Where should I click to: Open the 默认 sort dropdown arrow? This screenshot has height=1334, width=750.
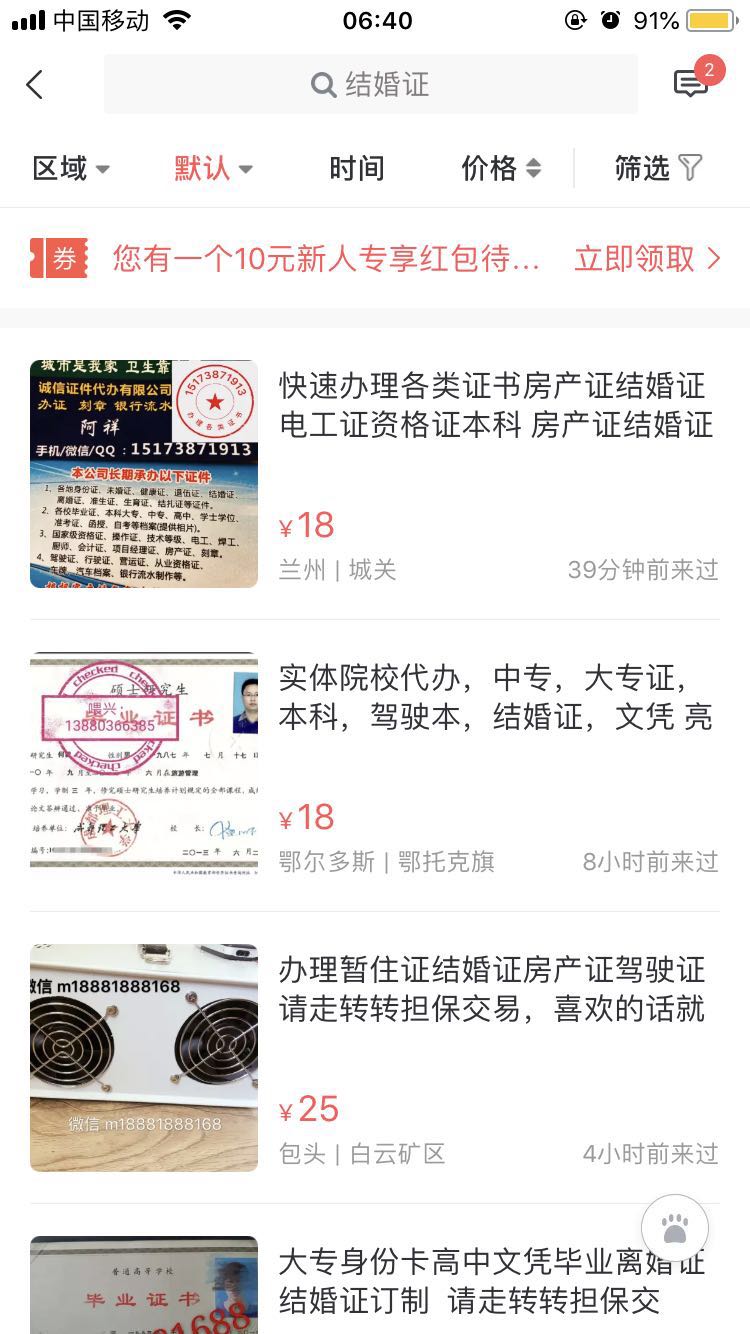pos(247,170)
